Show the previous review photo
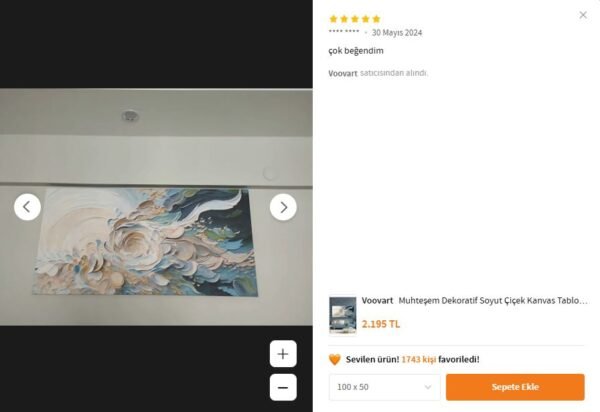The image size is (600, 412). (27, 207)
